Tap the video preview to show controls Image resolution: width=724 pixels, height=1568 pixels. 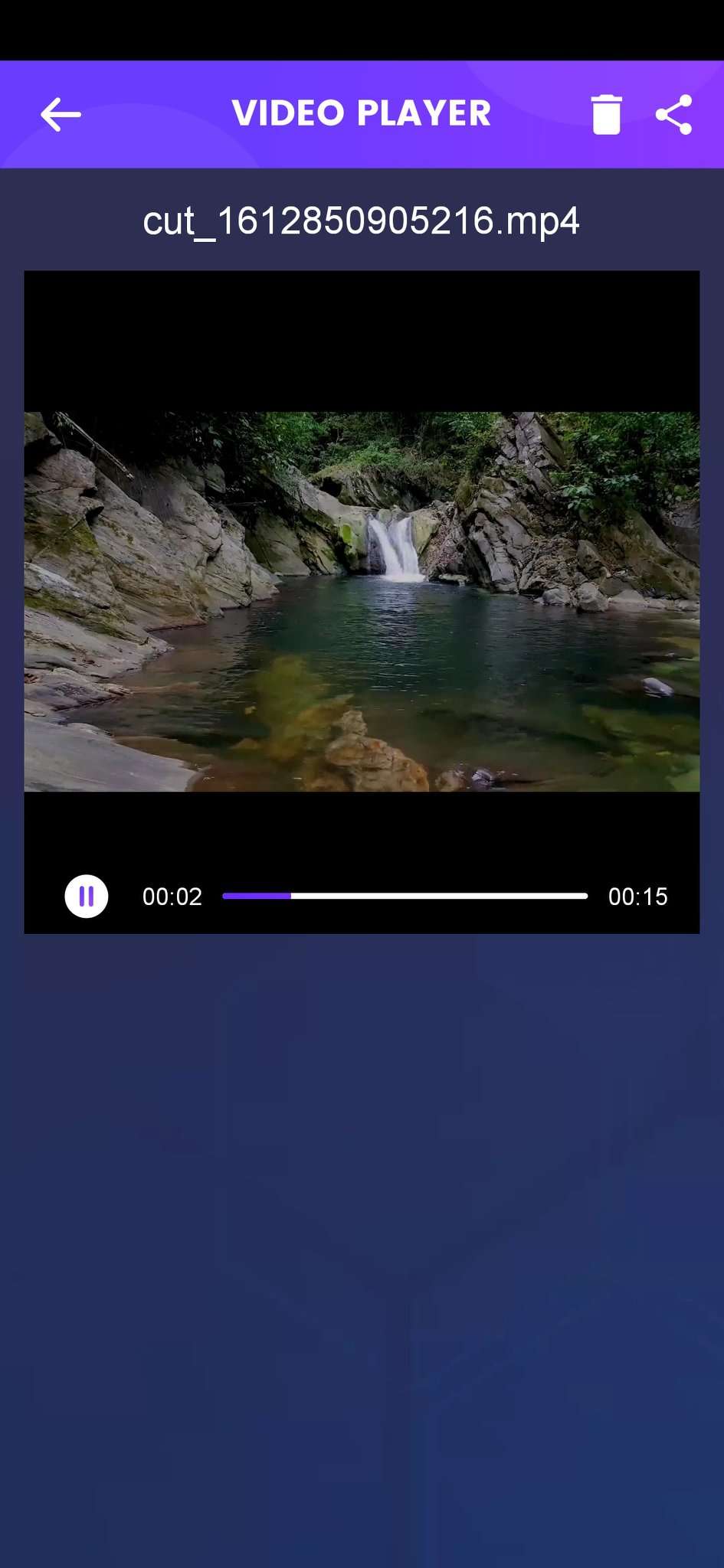362,597
